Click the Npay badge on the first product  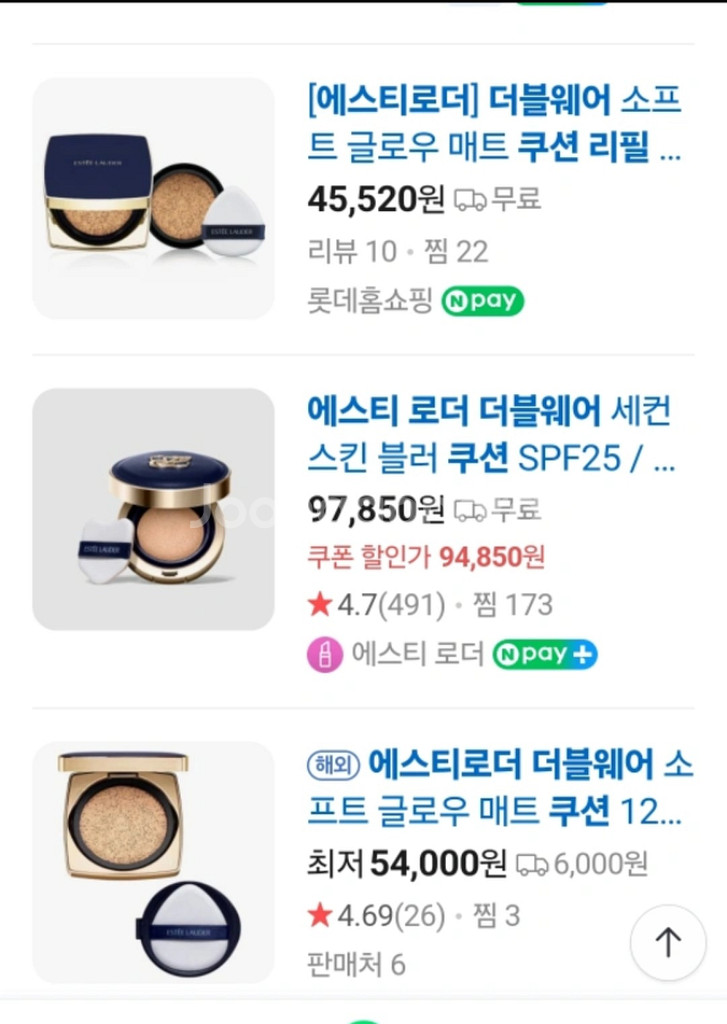pyautogui.click(x=483, y=302)
